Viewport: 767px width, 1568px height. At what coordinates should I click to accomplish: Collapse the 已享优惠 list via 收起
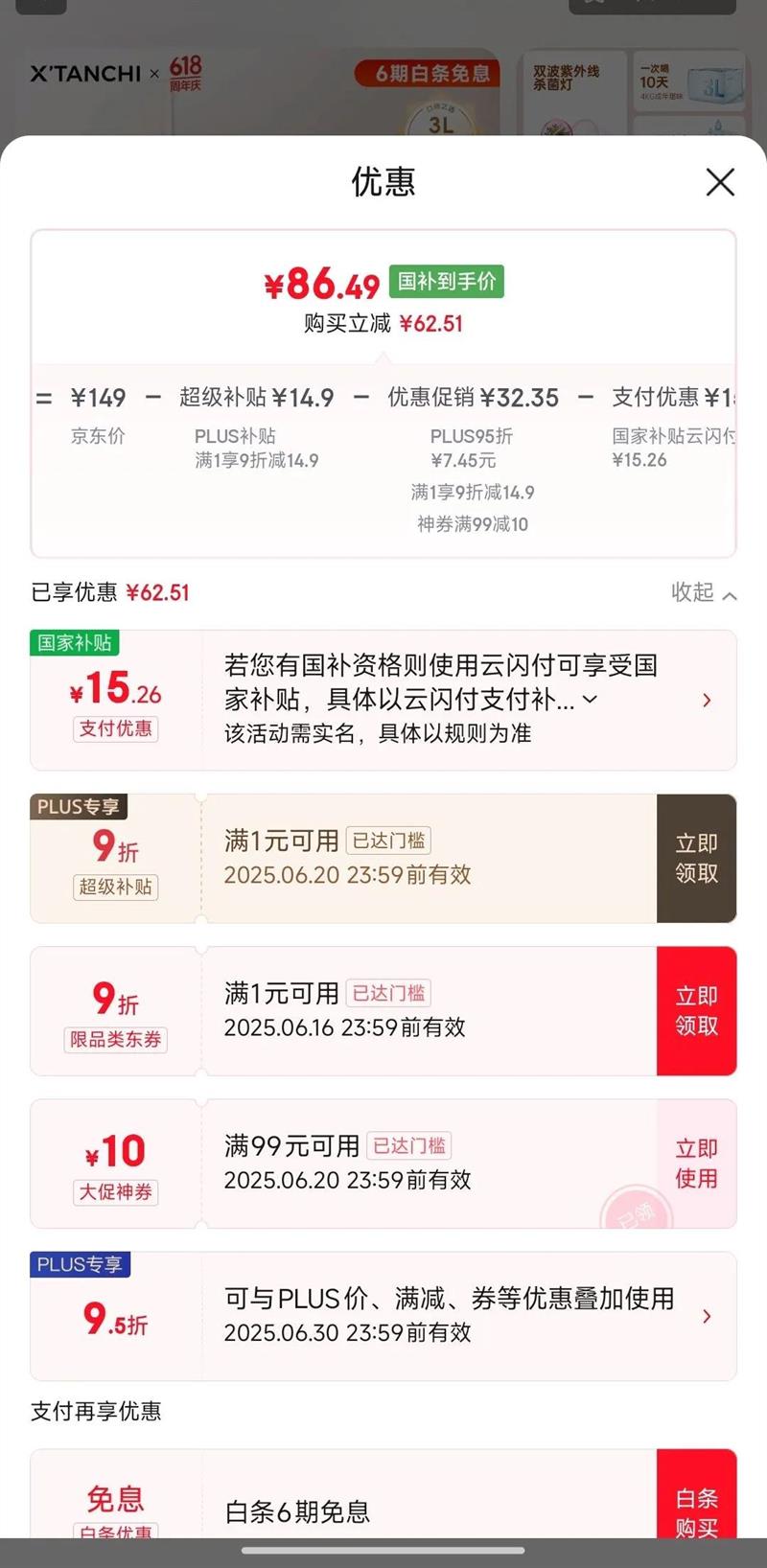point(704,593)
